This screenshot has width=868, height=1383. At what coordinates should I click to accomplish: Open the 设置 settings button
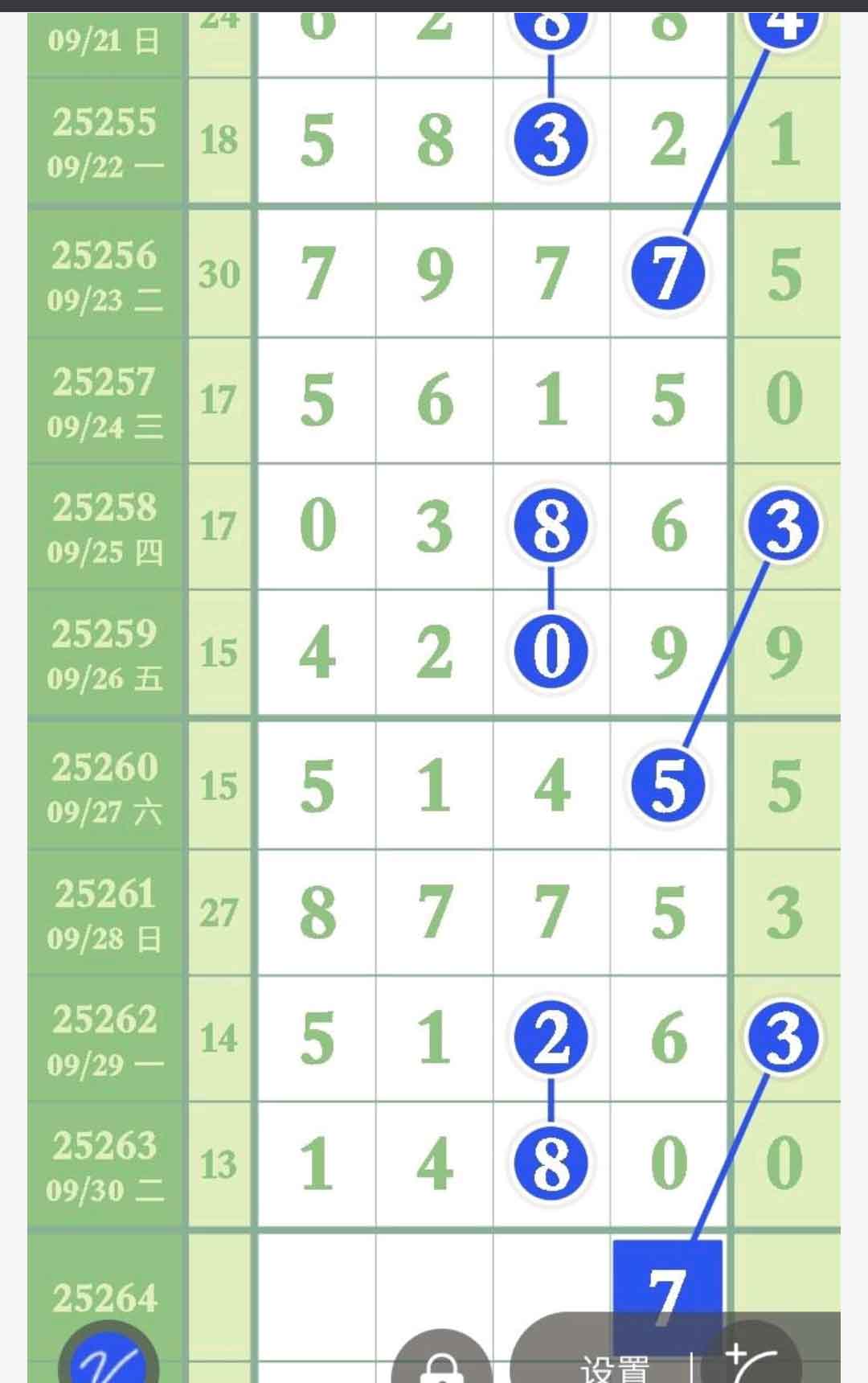click(x=615, y=1367)
